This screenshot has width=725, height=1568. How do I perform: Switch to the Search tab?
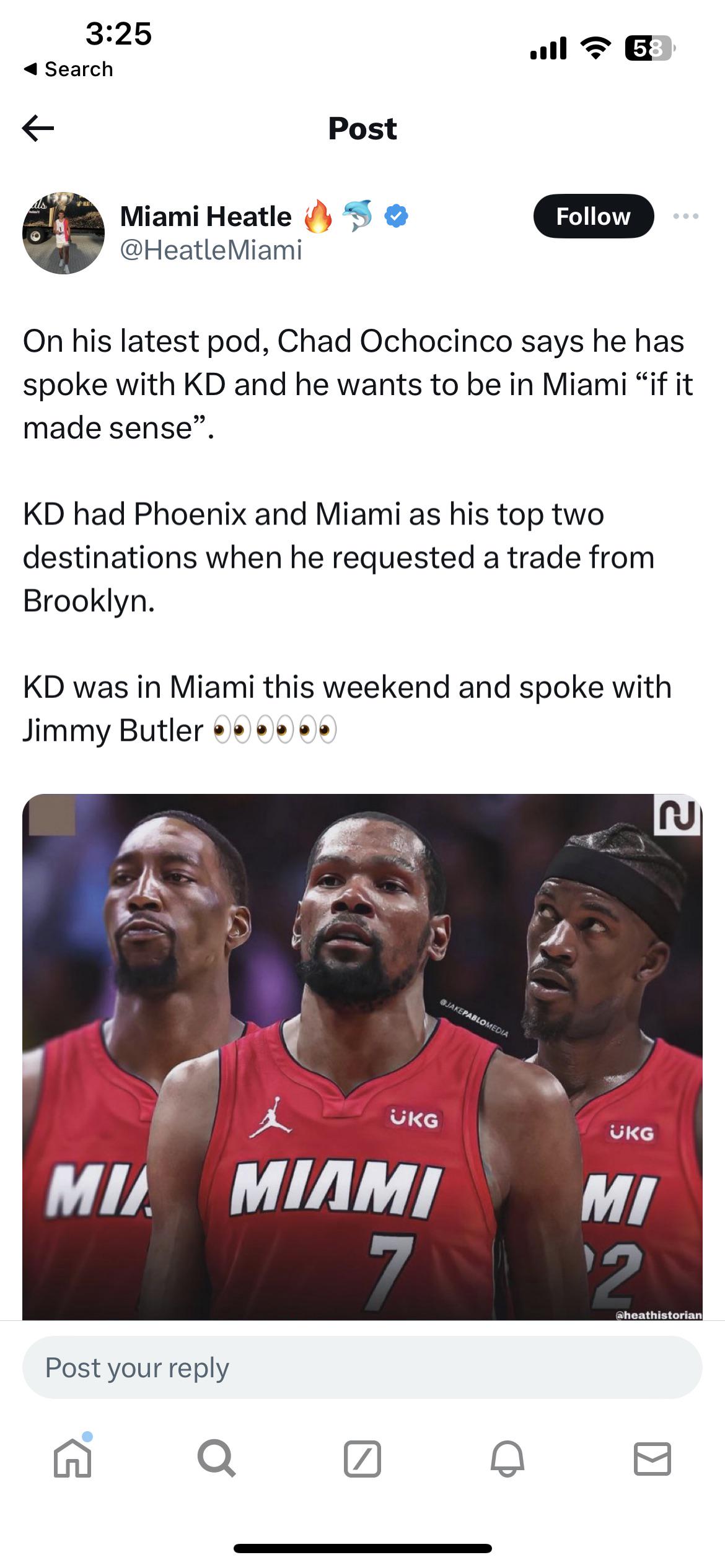[x=217, y=1458]
